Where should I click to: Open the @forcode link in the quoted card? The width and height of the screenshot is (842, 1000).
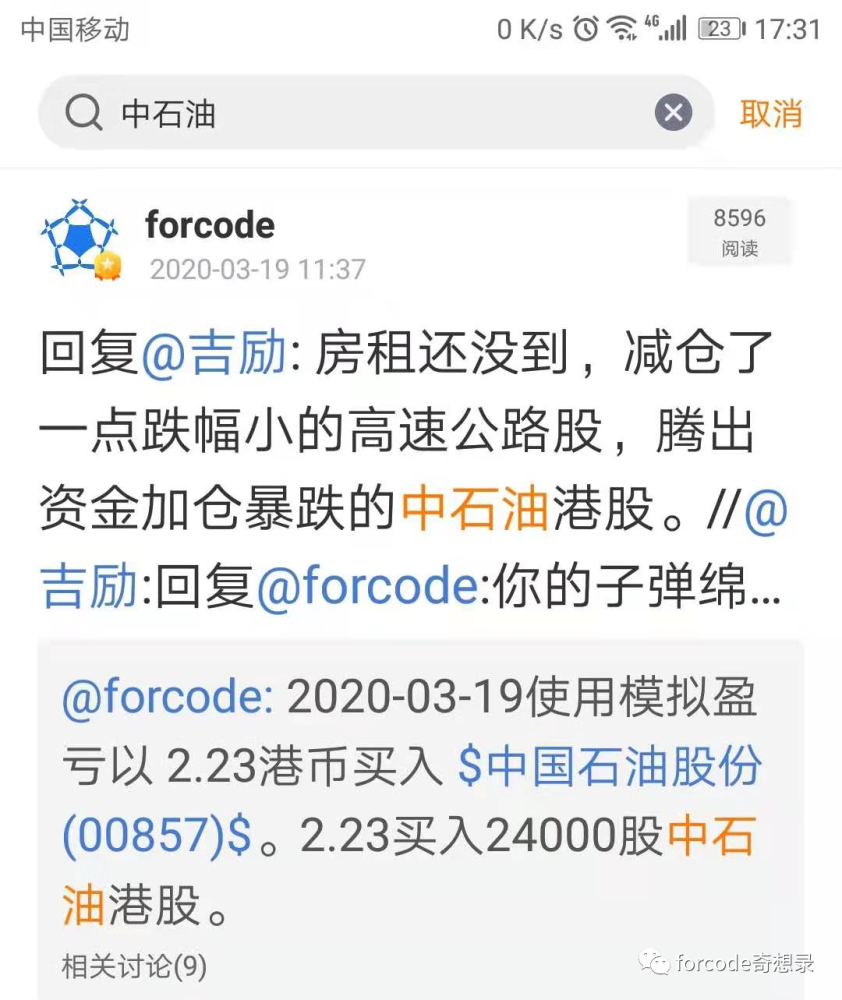[x=167, y=701]
